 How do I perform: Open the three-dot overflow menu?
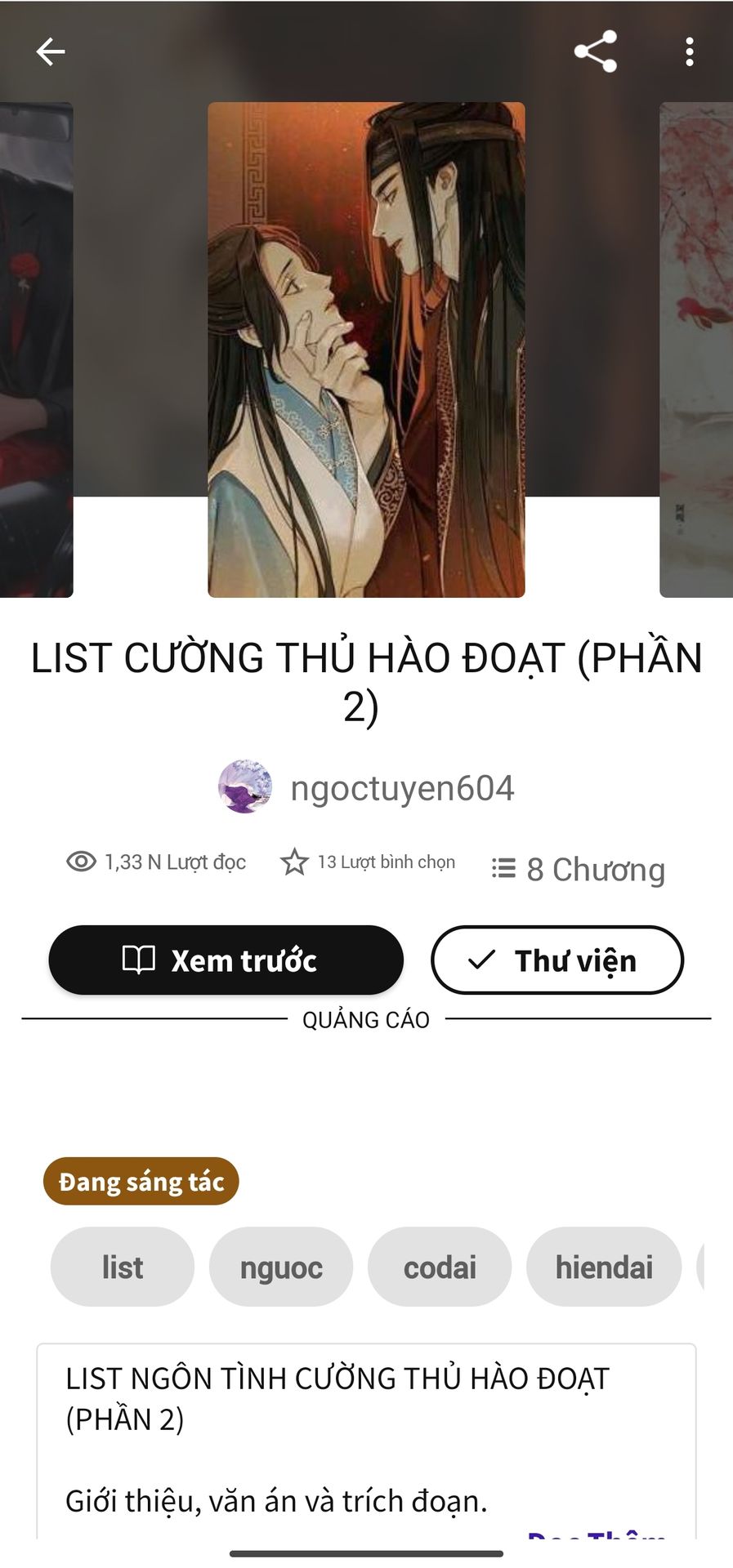(689, 51)
